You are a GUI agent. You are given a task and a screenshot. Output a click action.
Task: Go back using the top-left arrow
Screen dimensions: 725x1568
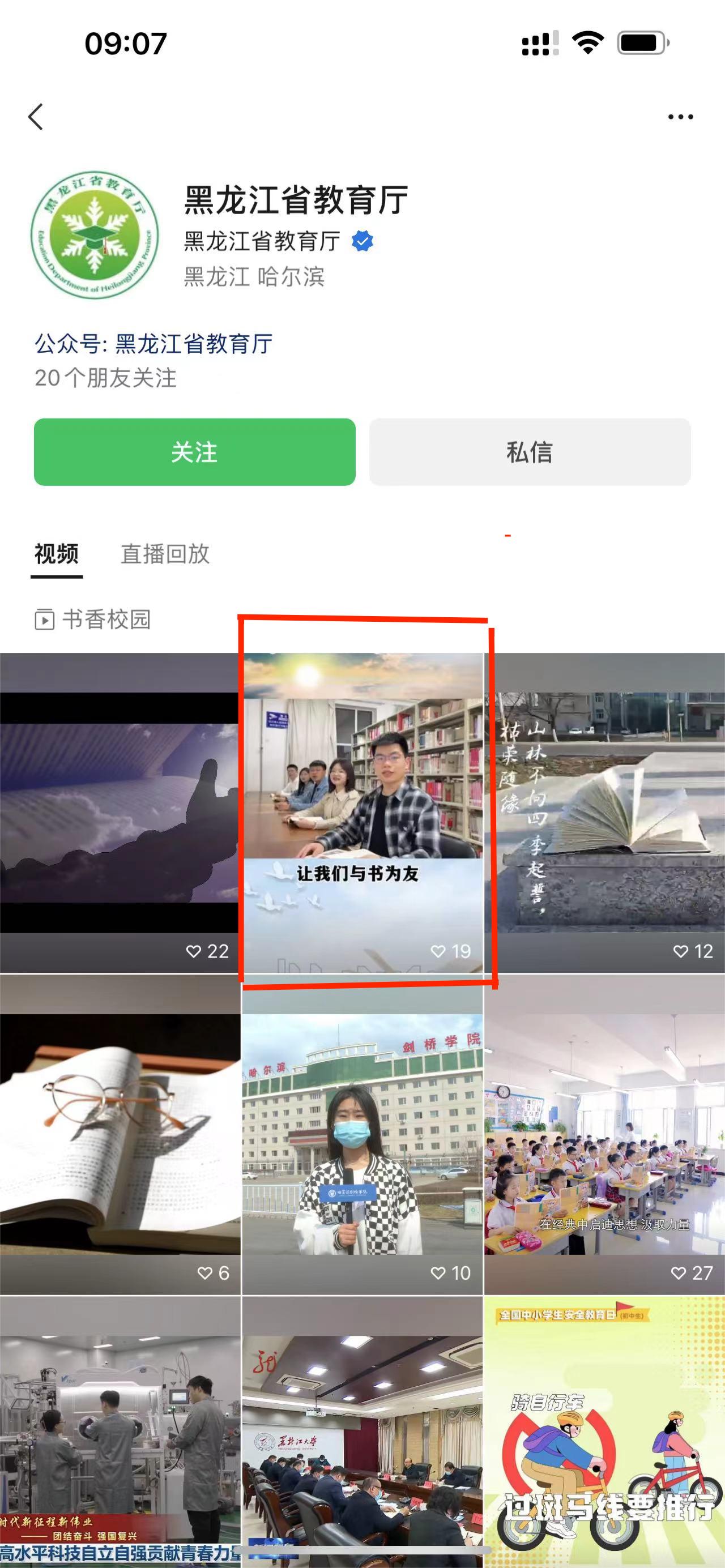36,117
